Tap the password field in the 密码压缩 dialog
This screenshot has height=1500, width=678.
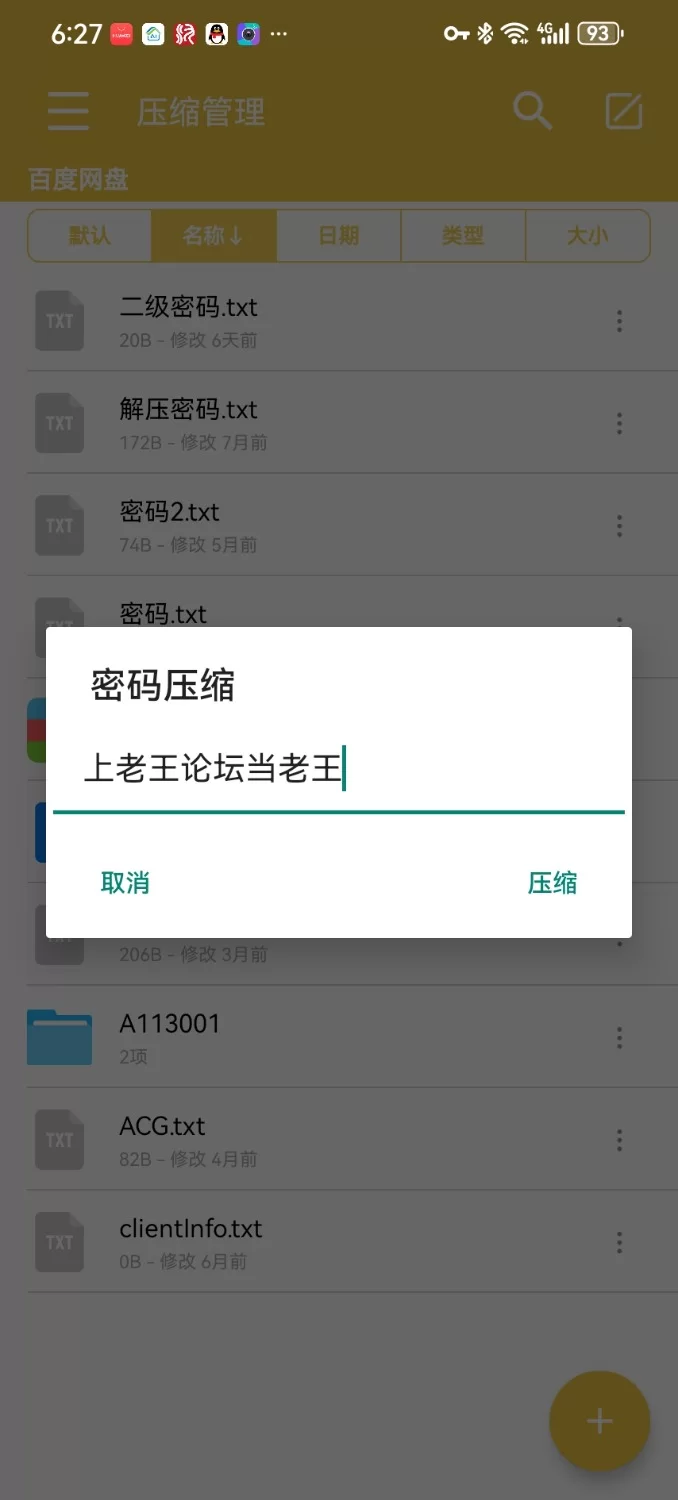pos(338,771)
